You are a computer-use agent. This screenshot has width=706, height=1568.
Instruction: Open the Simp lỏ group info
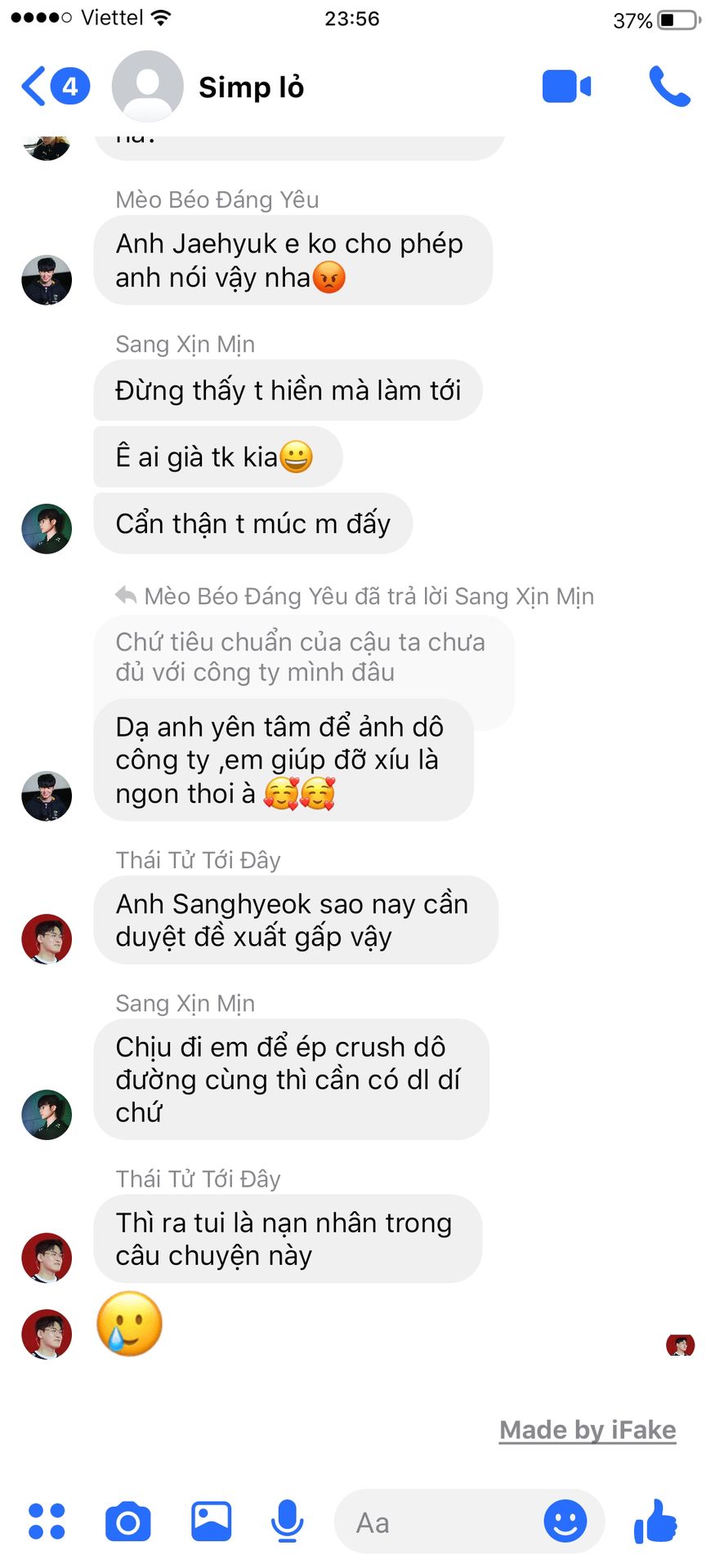coord(250,87)
